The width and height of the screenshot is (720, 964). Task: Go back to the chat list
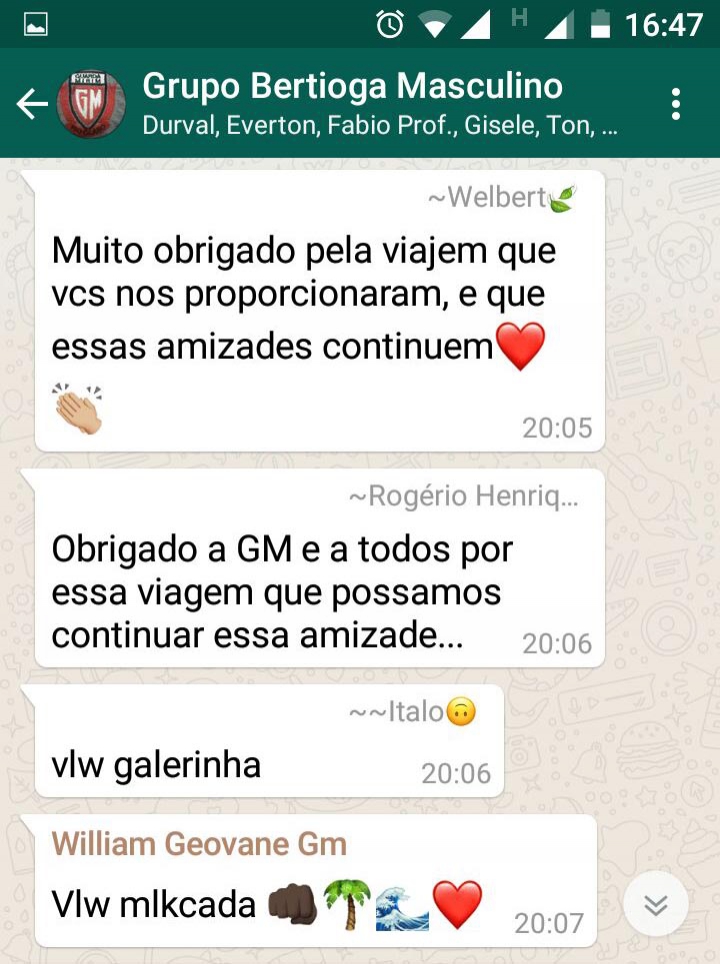tap(31, 104)
